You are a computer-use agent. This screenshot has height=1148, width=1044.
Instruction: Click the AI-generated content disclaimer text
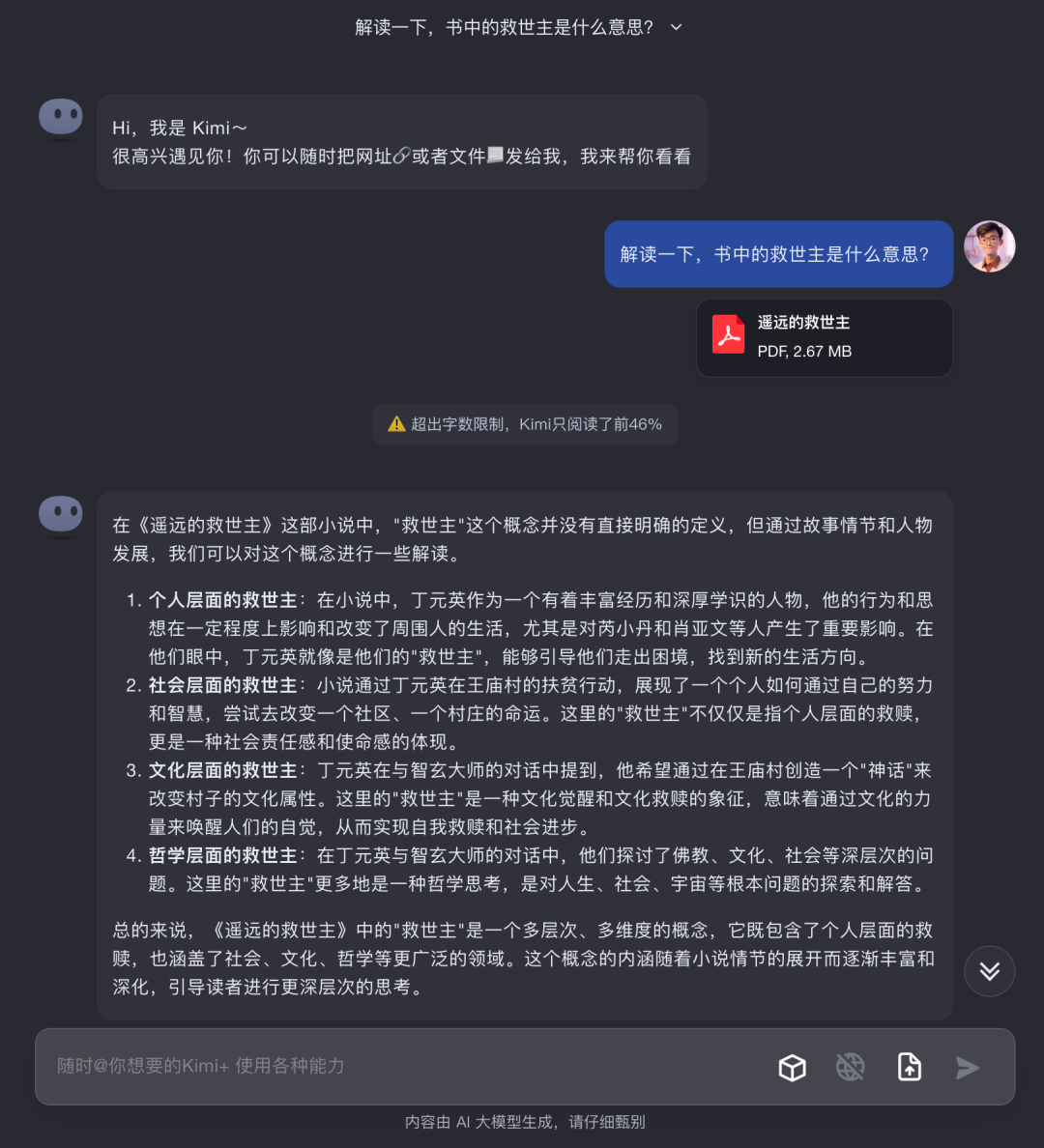522,1122
